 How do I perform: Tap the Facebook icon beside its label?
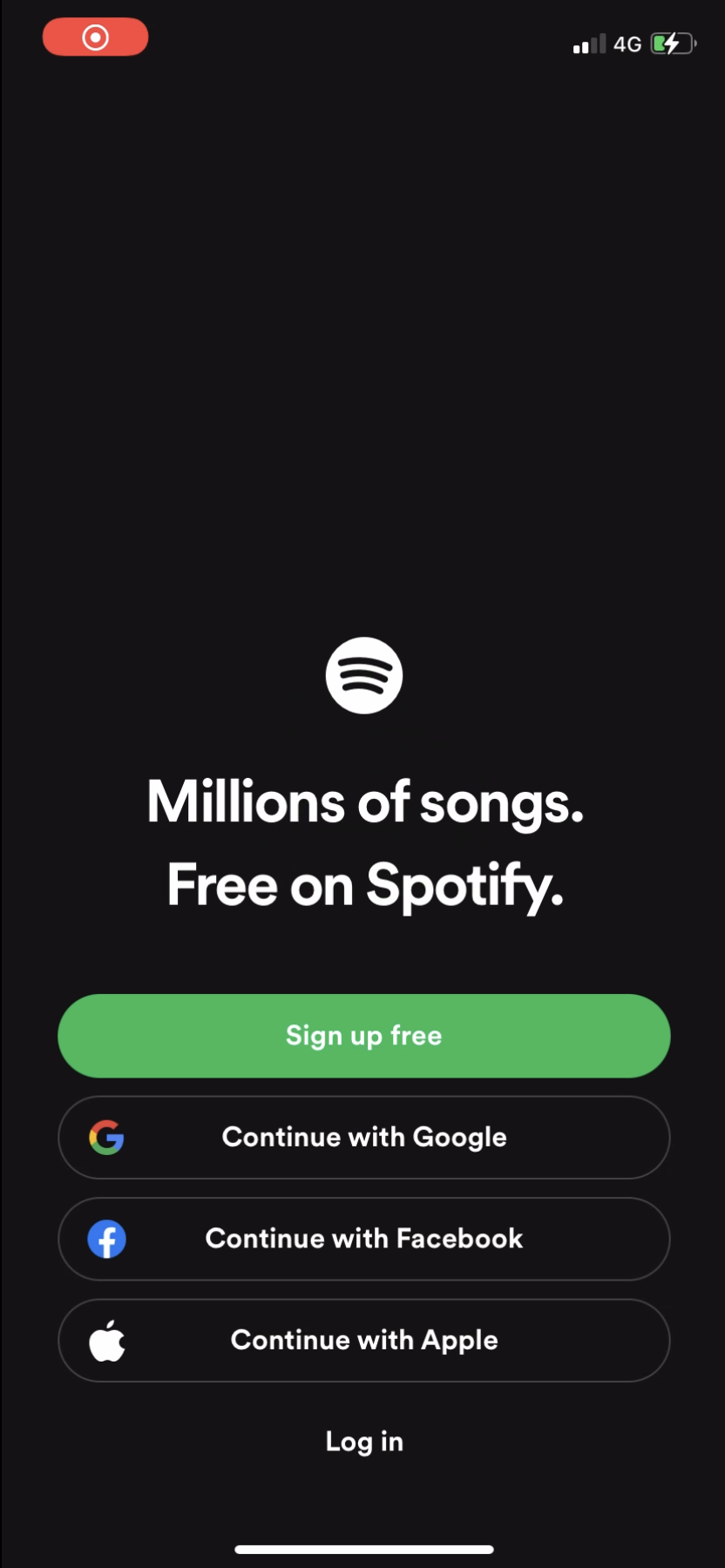click(106, 1239)
